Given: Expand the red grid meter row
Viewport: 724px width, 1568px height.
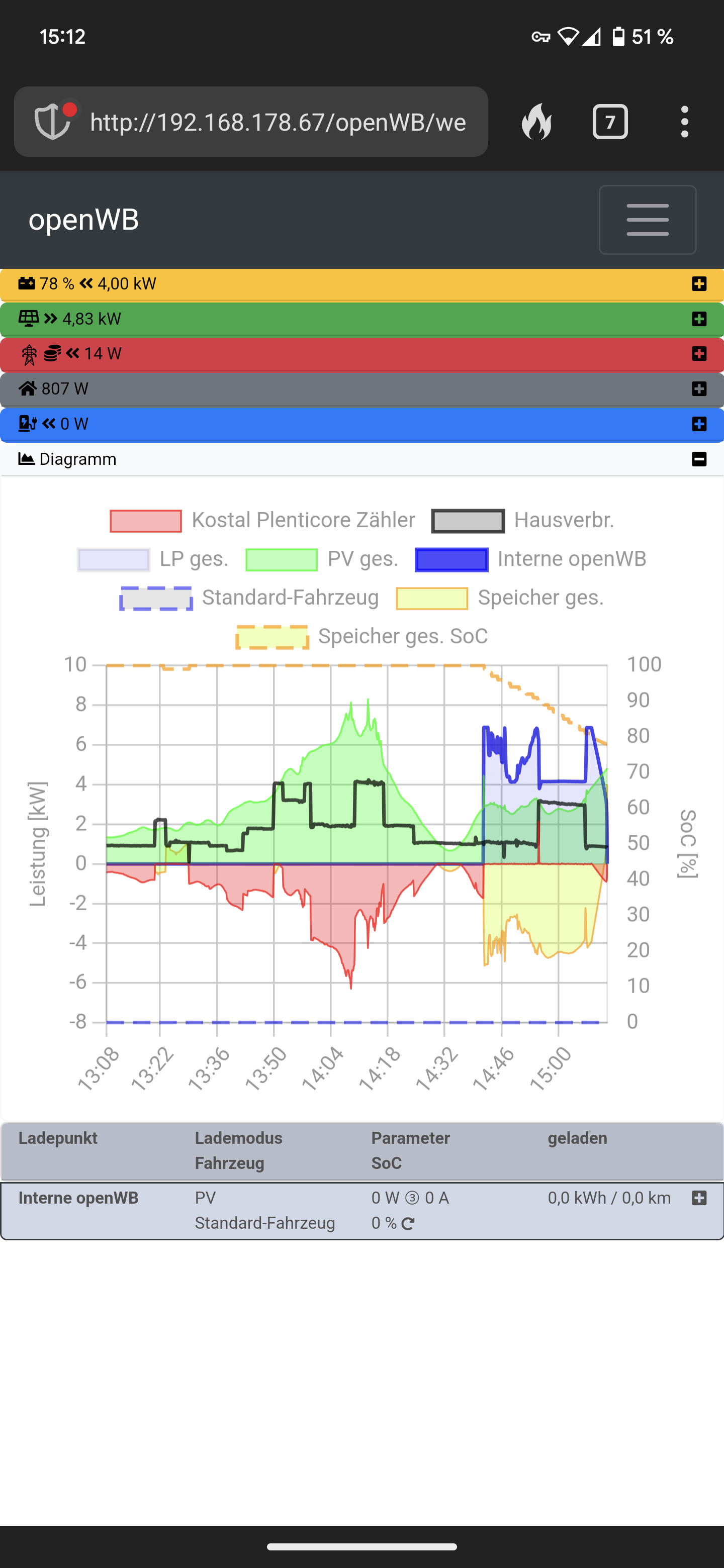Looking at the screenshot, I should [x=699, y=354].
